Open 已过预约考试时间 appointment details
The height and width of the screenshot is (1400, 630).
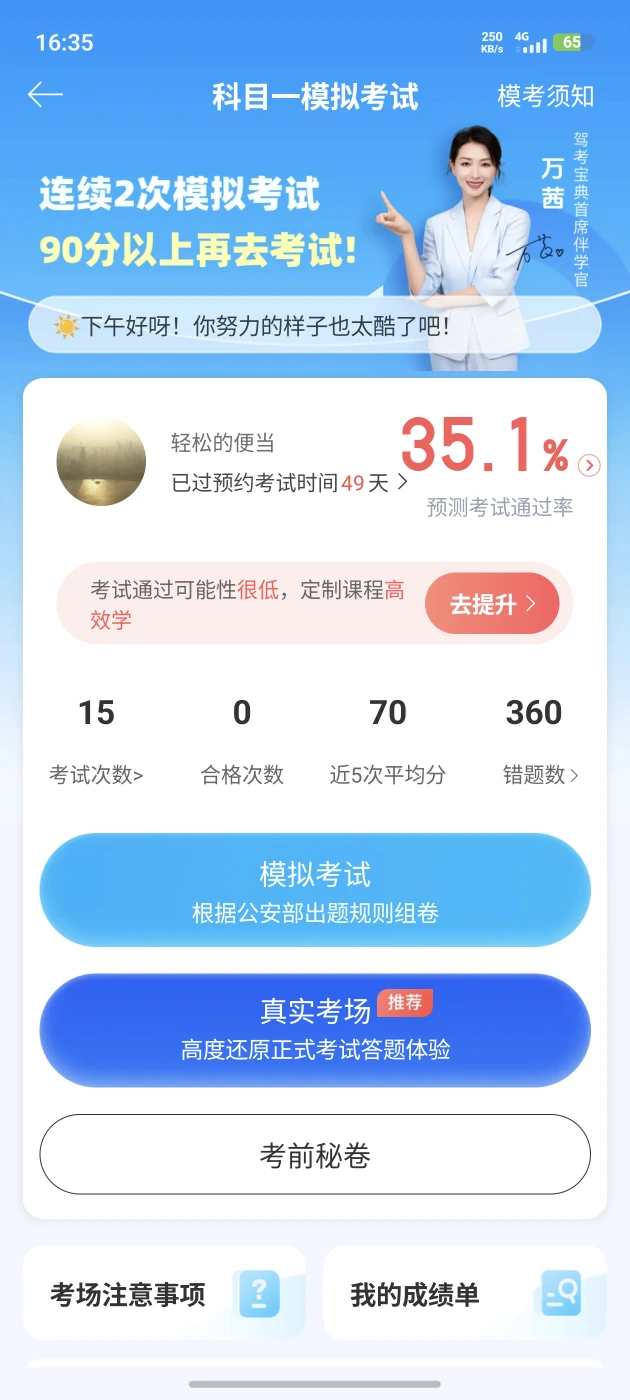[290, 483]
